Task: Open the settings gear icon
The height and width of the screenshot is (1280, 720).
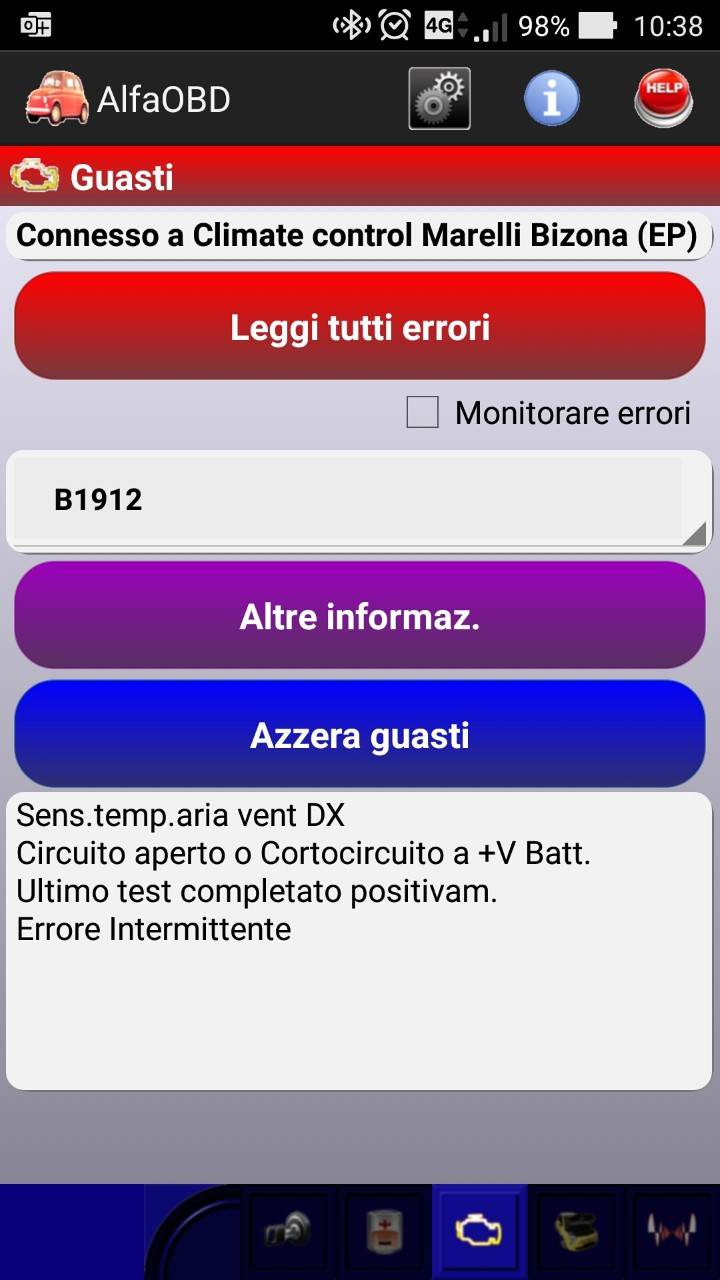Action: (x=439, y=99)
